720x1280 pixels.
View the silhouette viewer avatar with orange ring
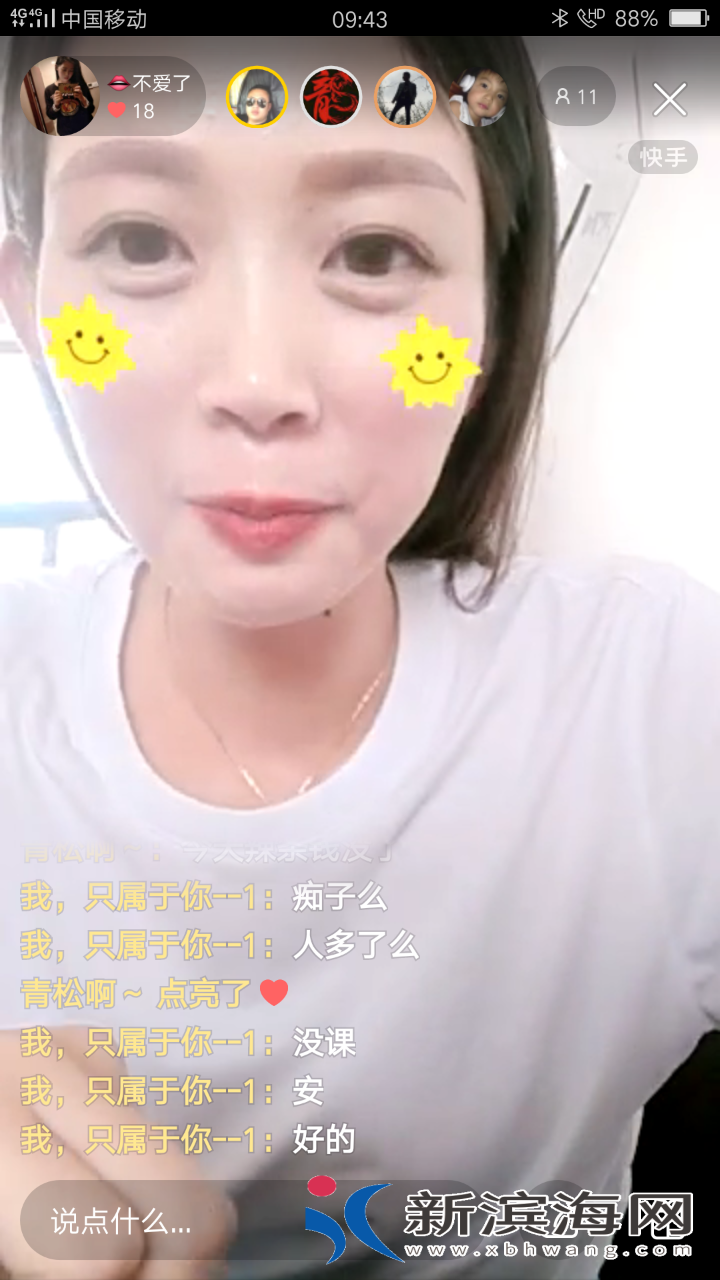click(x=405, y=97)
